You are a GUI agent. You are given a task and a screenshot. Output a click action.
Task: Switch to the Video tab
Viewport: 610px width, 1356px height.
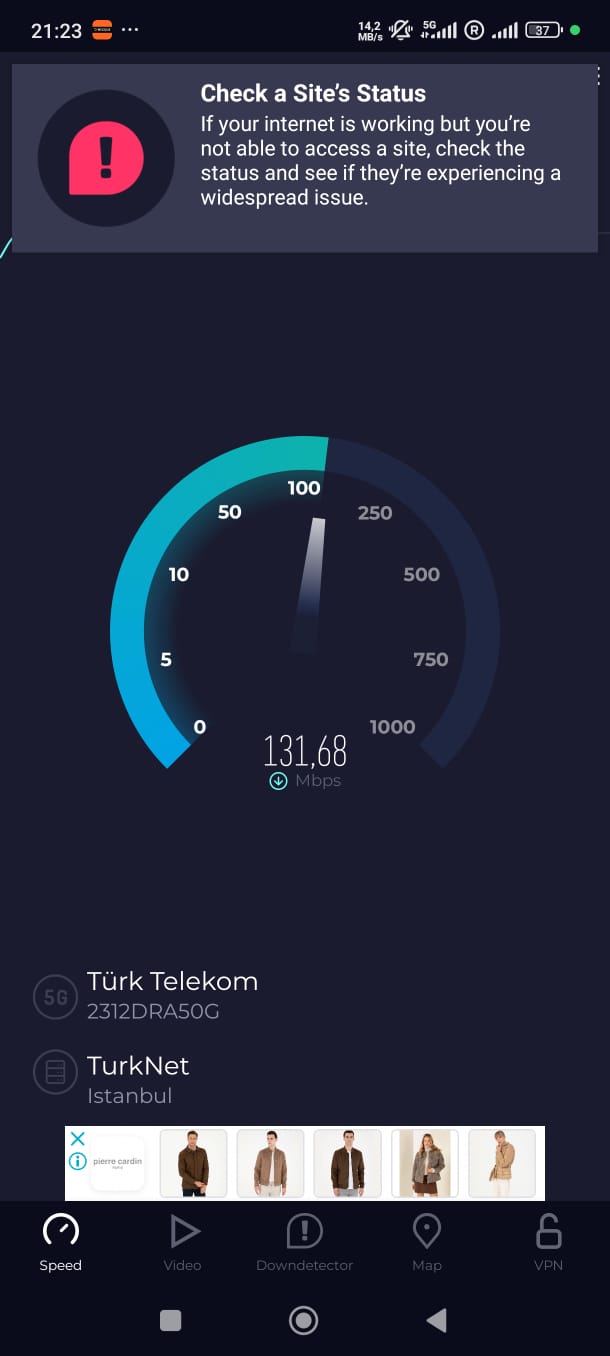(183, 1243)
